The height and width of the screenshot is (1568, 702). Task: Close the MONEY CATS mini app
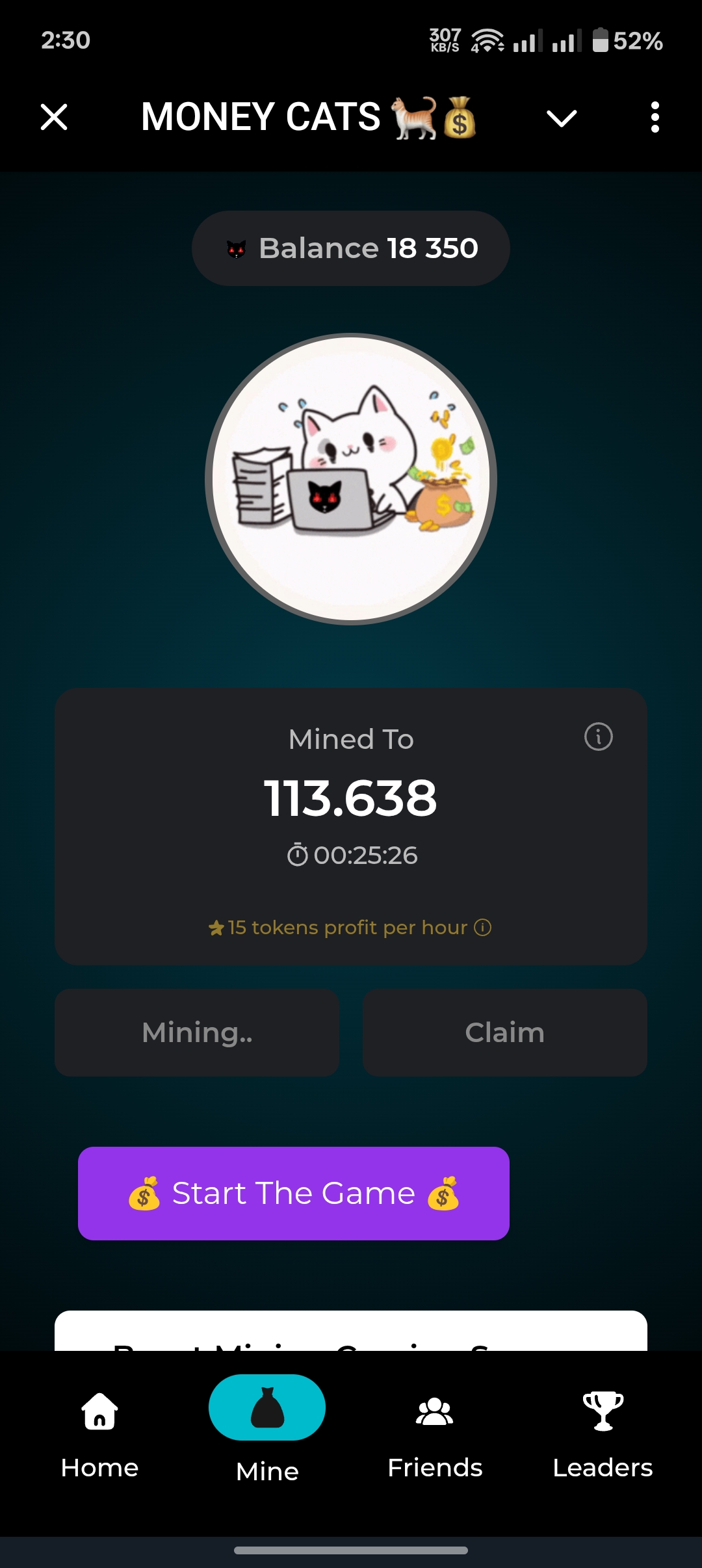coord(54,117)
